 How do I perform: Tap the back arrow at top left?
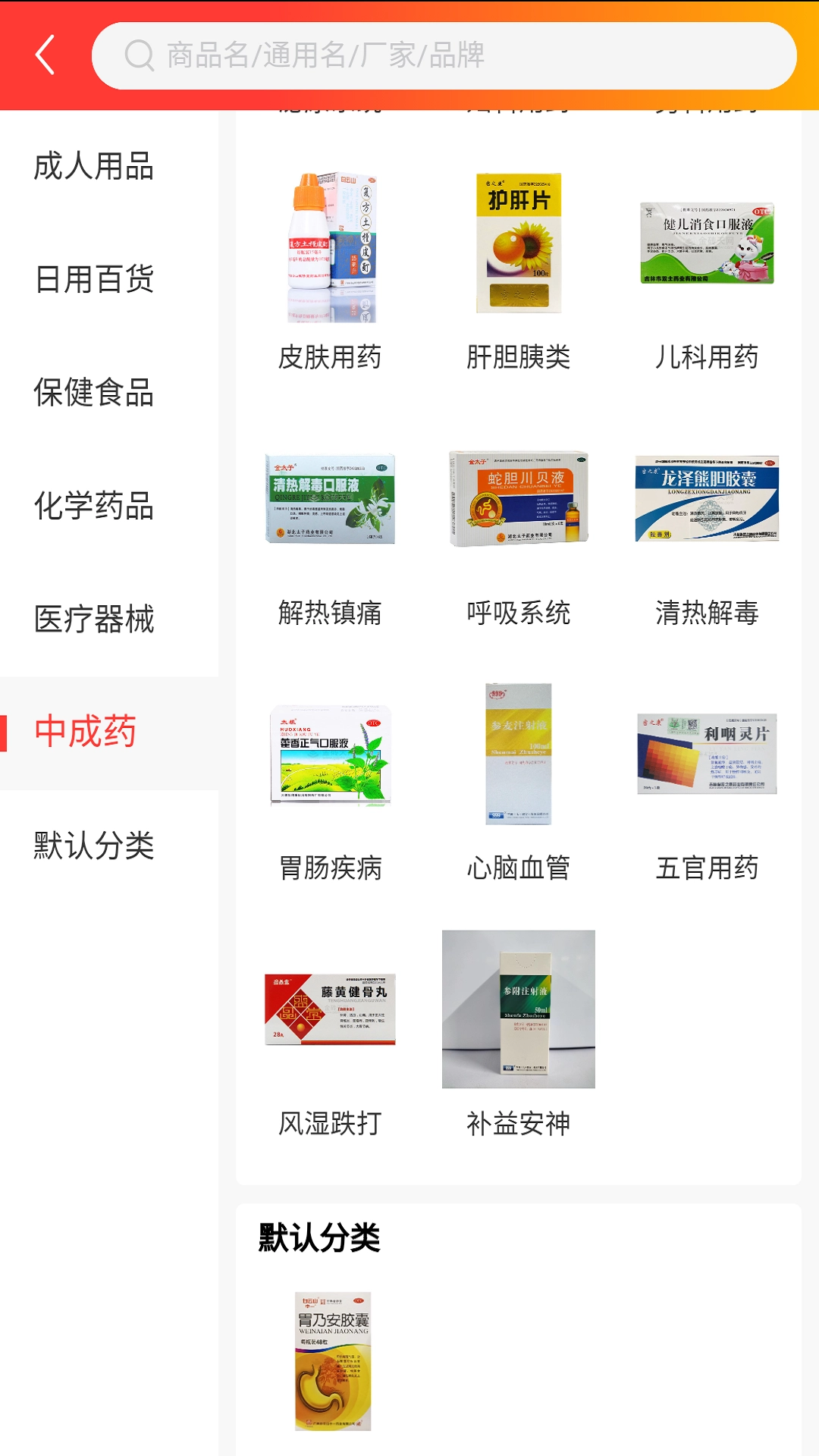(44, 55)
